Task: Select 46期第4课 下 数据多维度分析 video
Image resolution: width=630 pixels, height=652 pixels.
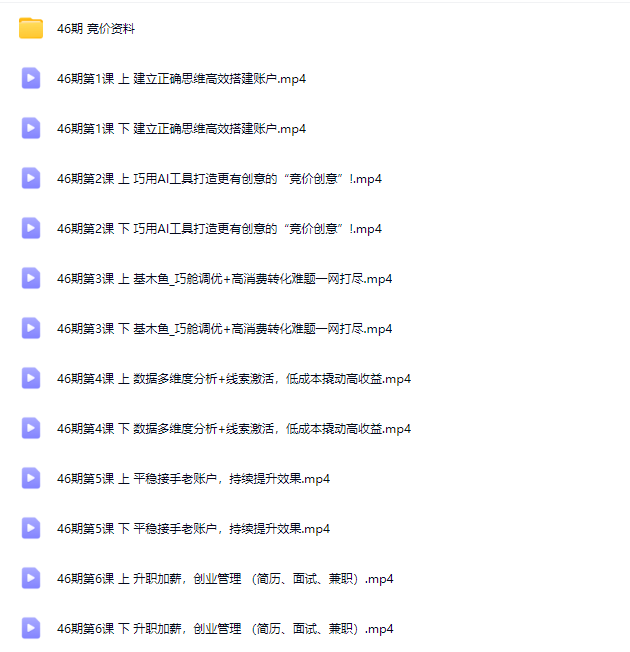Action: pos(233,429)
